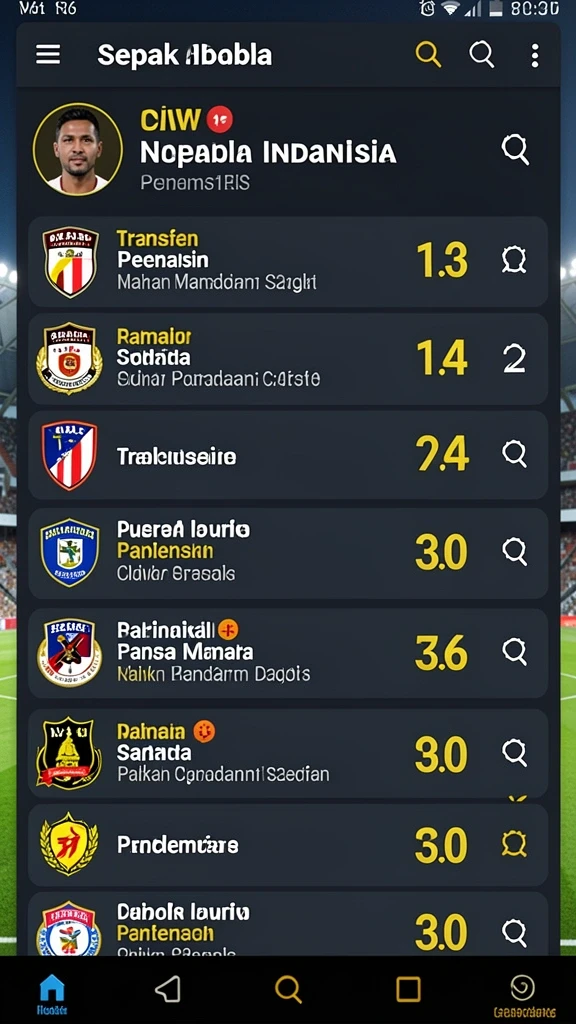Tap the white search icon in app bar
The height and width of the screenshot is (1024, 576).
[482, 55]
